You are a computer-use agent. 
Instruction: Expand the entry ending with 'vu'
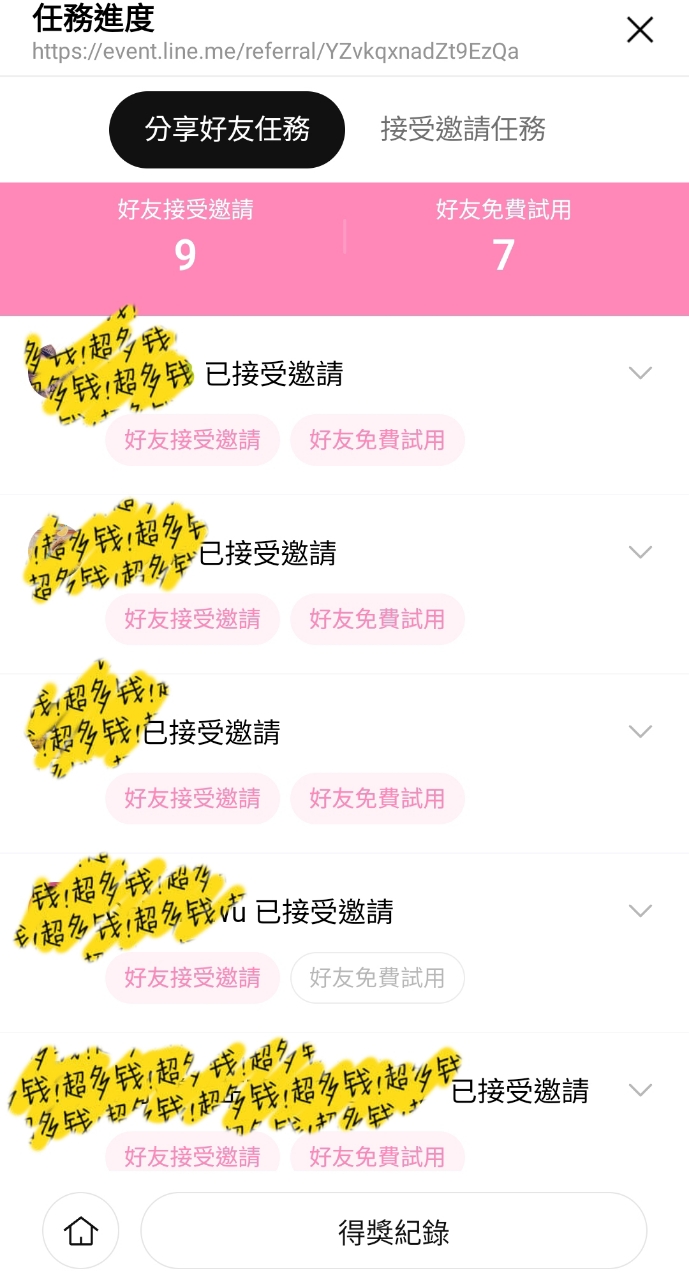[x=639, y=911]
